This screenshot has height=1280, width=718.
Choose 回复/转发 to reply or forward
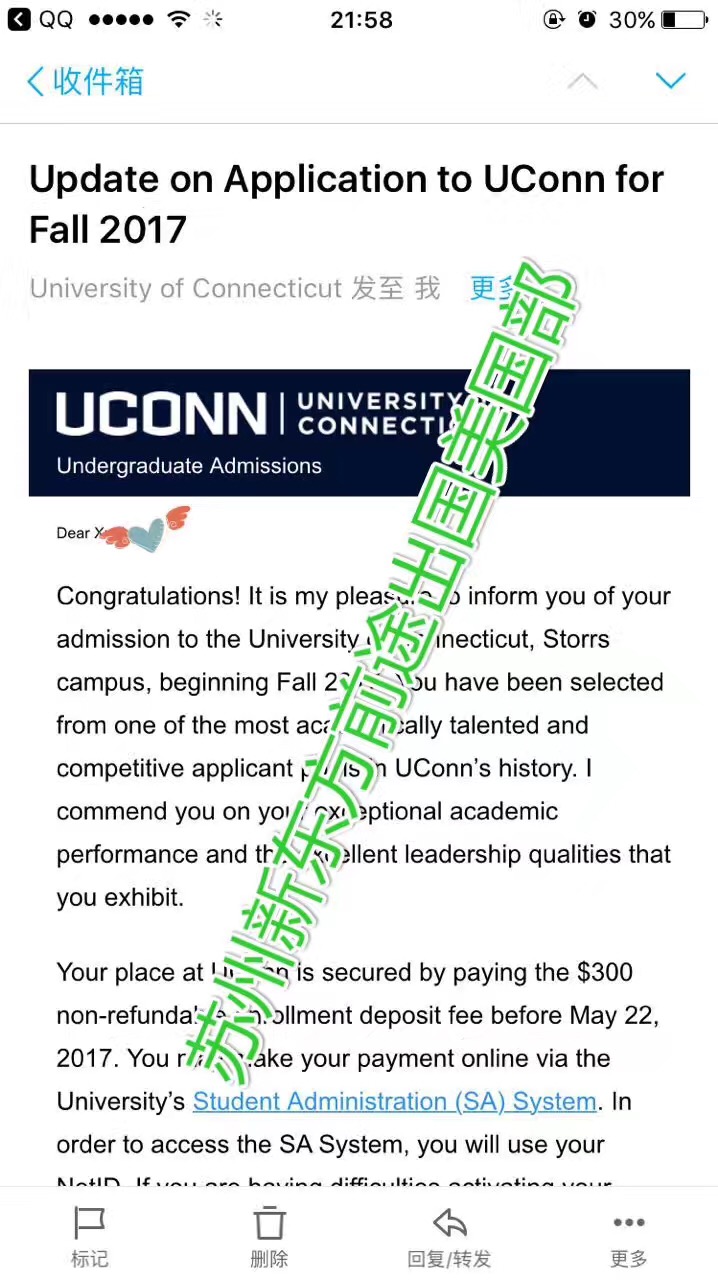(449, 1237)
